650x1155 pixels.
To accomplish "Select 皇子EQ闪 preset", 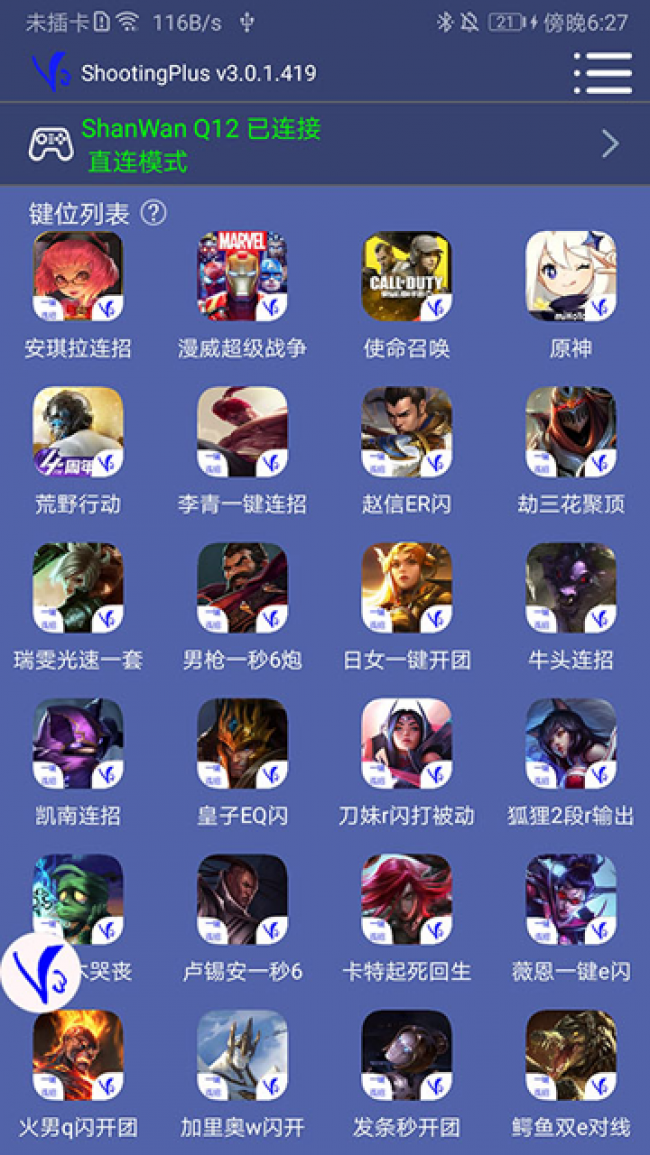I will coord(242,744).
